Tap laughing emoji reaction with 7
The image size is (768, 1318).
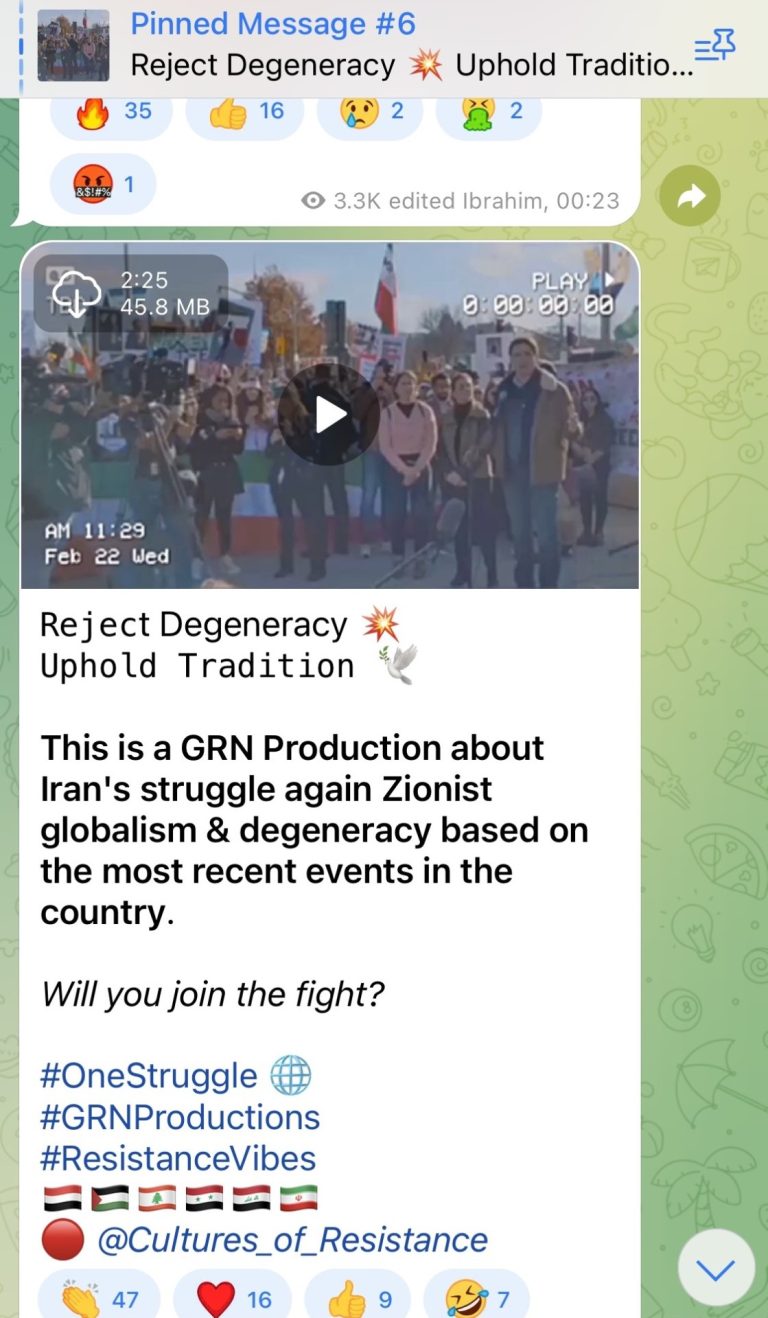(476, 1297)
